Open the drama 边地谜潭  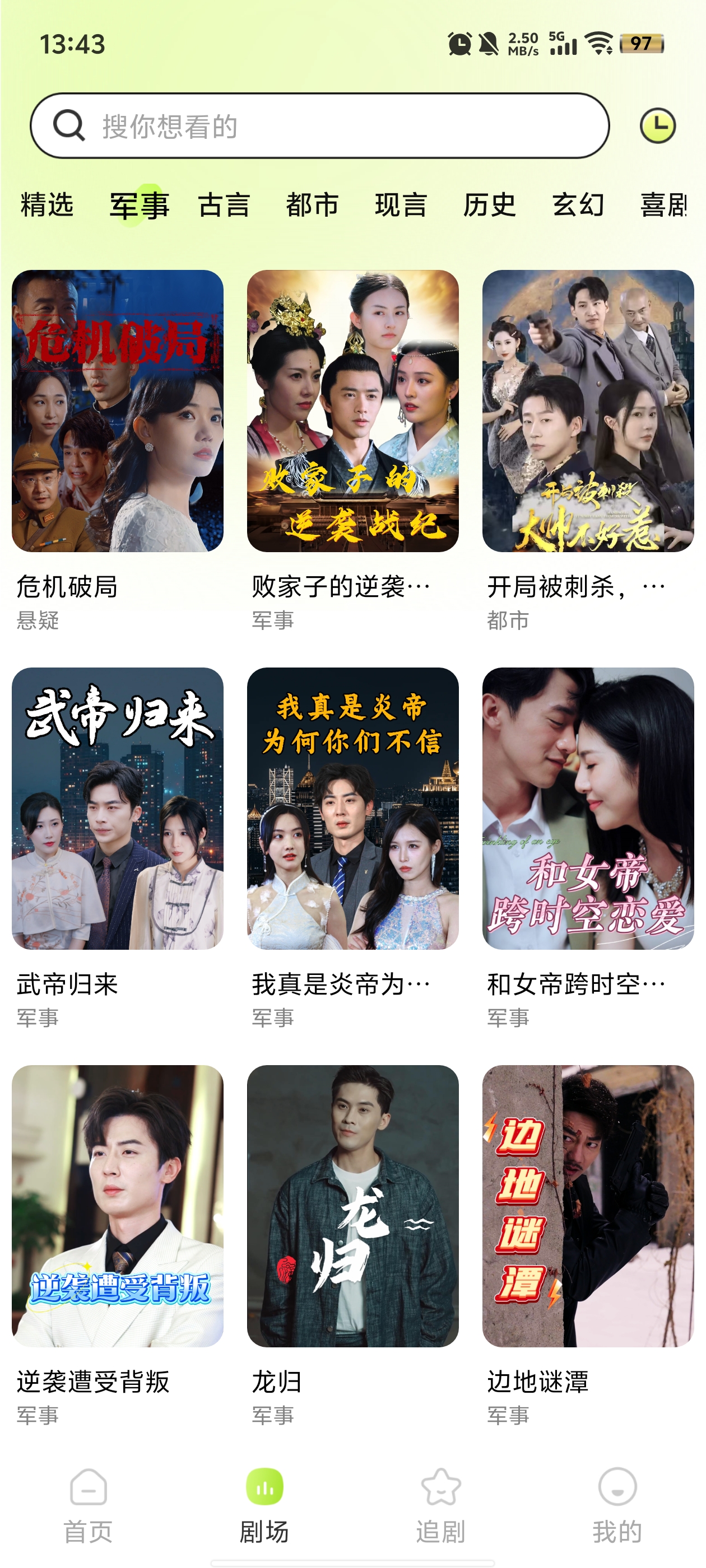click(588, 1206)
